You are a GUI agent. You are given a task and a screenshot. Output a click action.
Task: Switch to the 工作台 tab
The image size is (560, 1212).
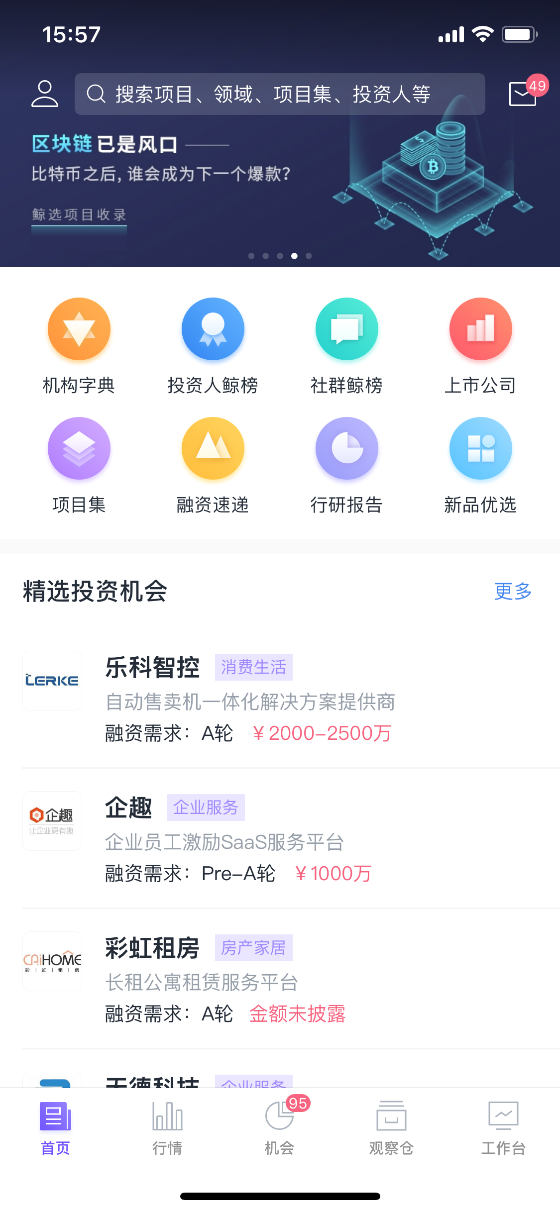point(503,1128)
